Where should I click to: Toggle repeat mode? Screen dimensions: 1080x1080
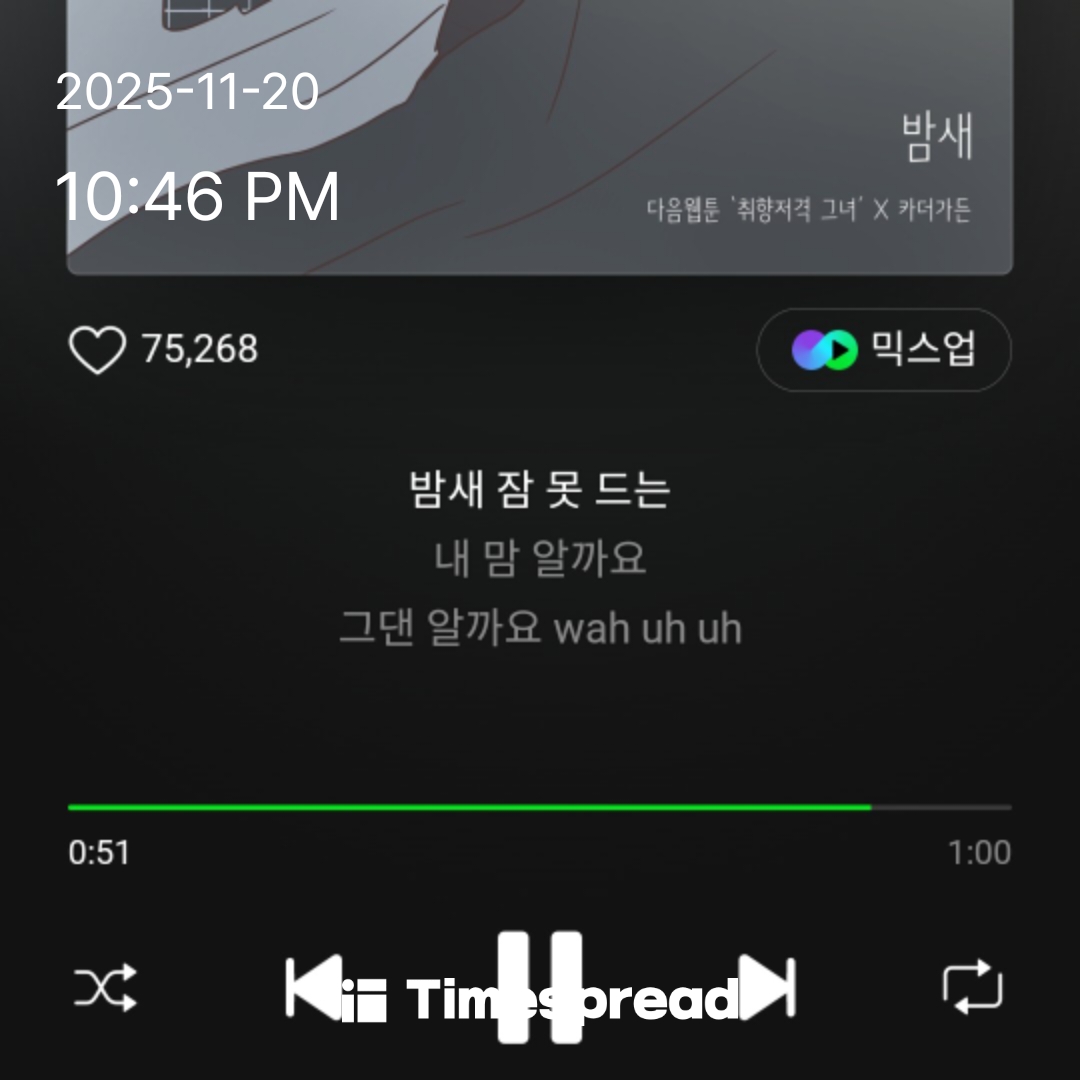972,987
